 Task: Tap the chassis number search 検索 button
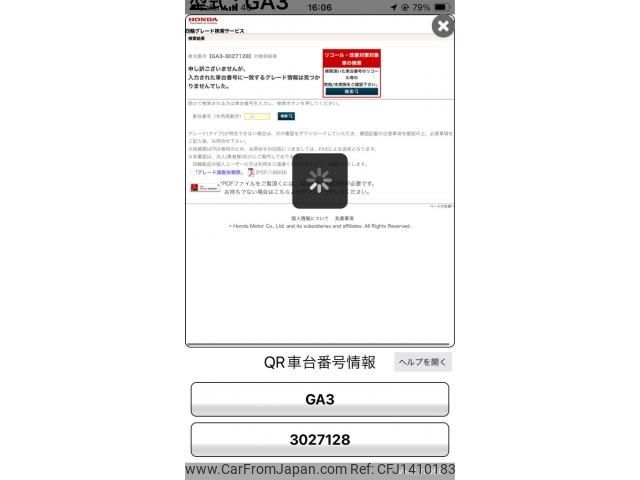tap(286, 116)
